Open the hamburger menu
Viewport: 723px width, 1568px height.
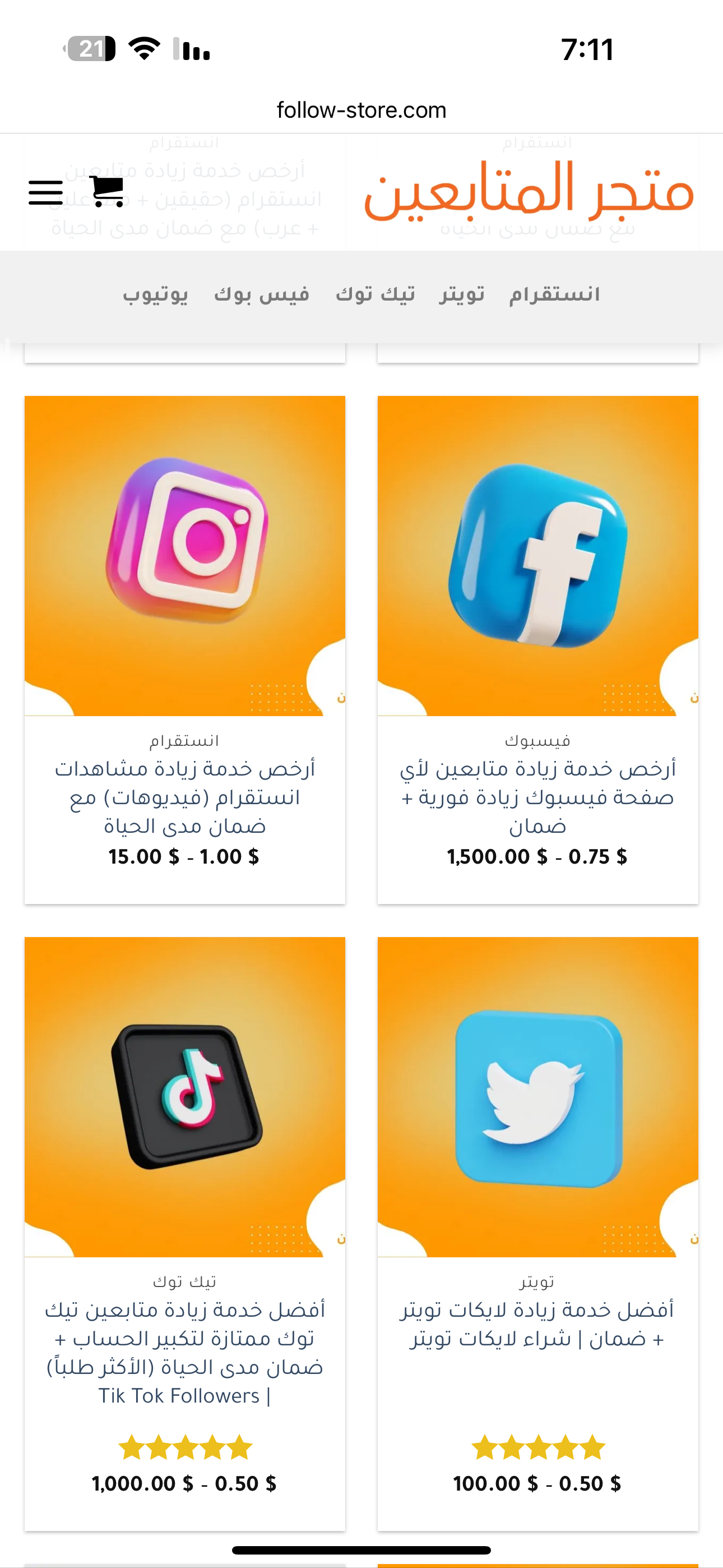[45, 192]
